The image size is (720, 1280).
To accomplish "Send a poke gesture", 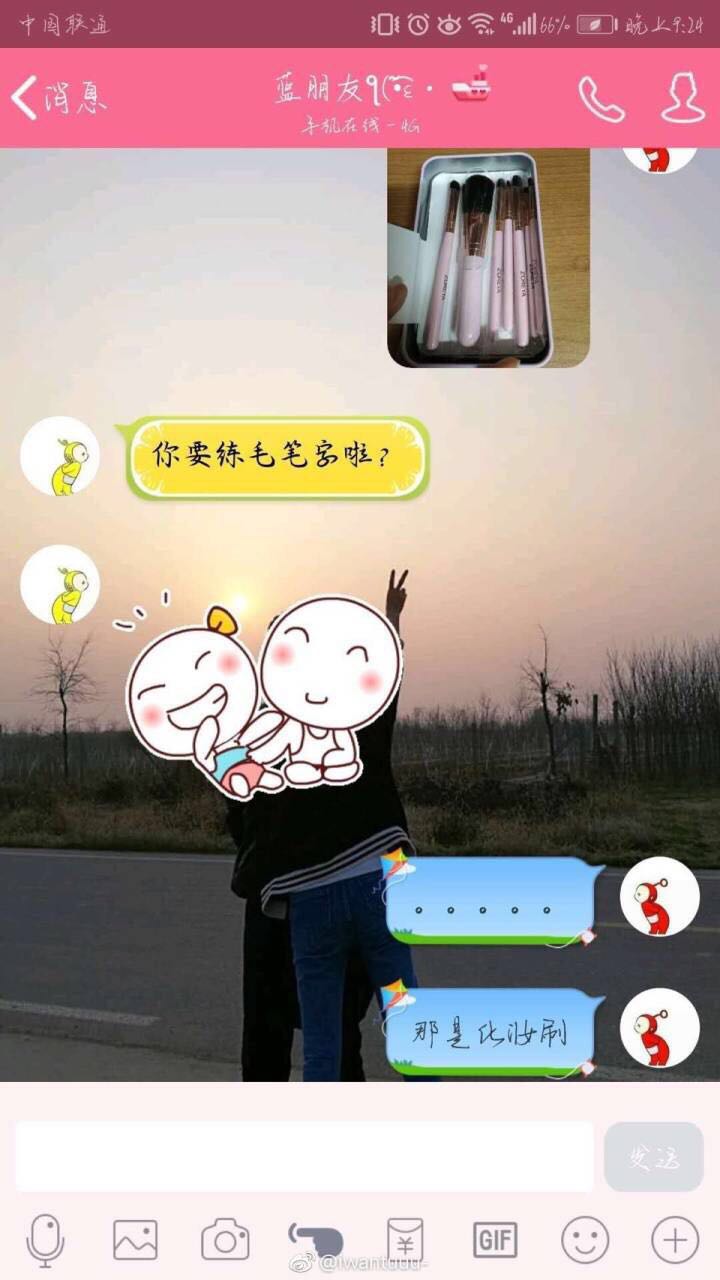I will coord(315,1240).
